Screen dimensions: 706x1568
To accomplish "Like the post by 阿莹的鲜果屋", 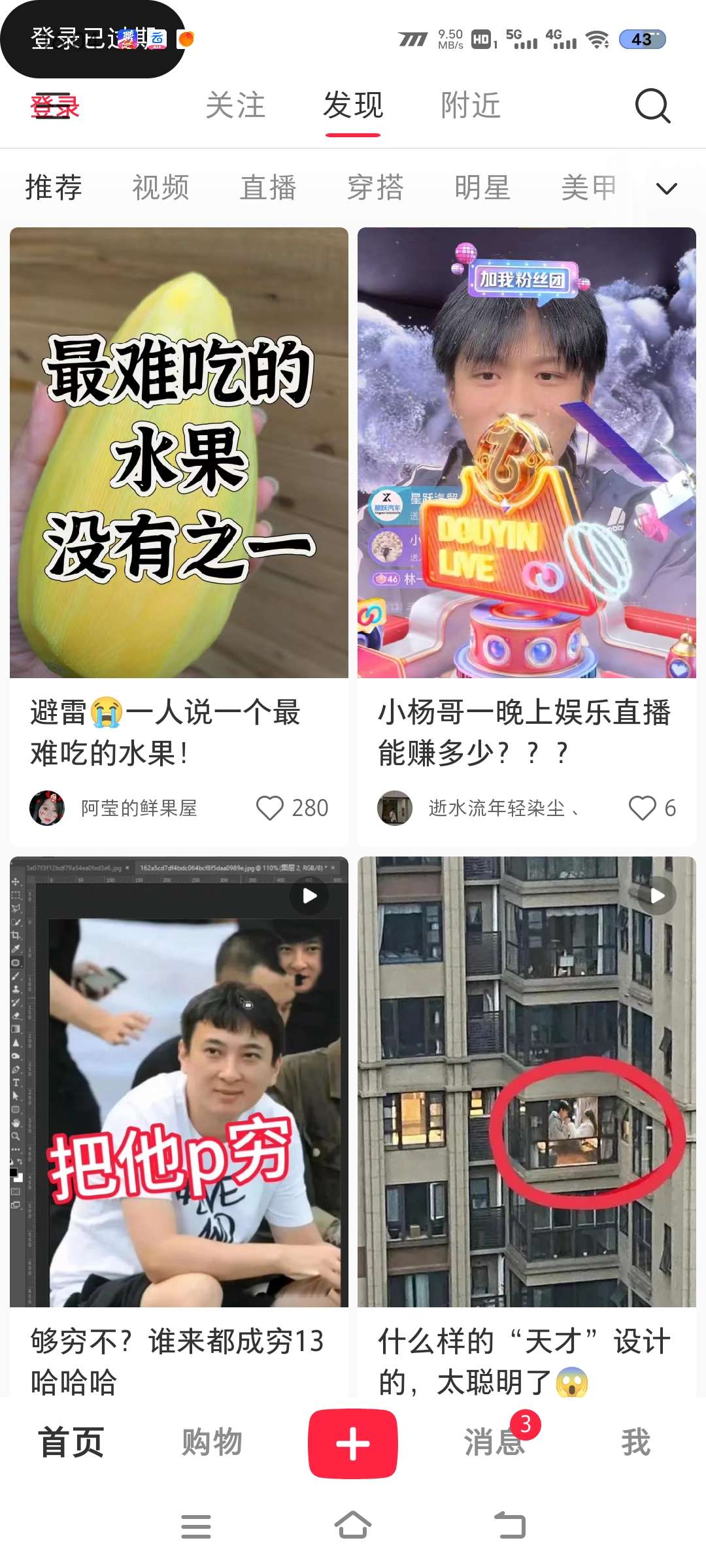I will (269, 808).
